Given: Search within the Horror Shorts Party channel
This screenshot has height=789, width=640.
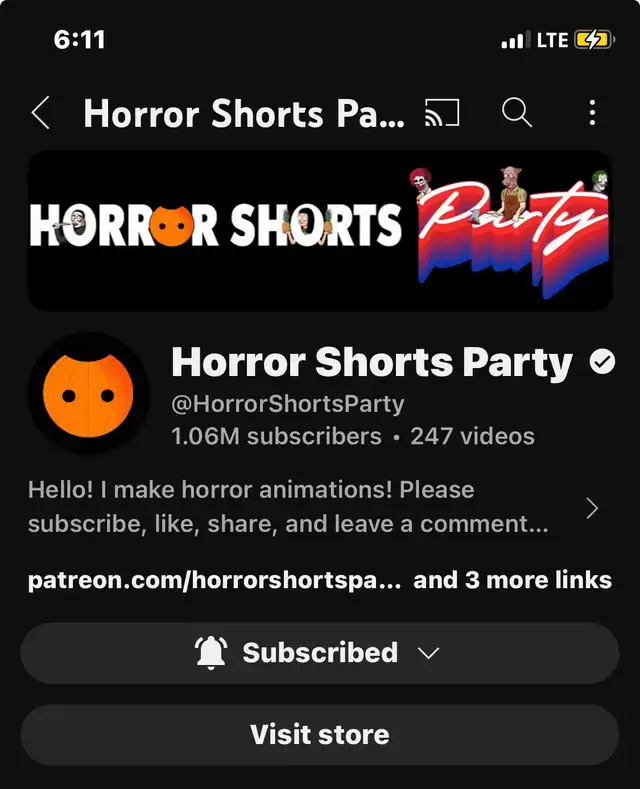Looking at the screenshot, I should (x=516, y=114).
